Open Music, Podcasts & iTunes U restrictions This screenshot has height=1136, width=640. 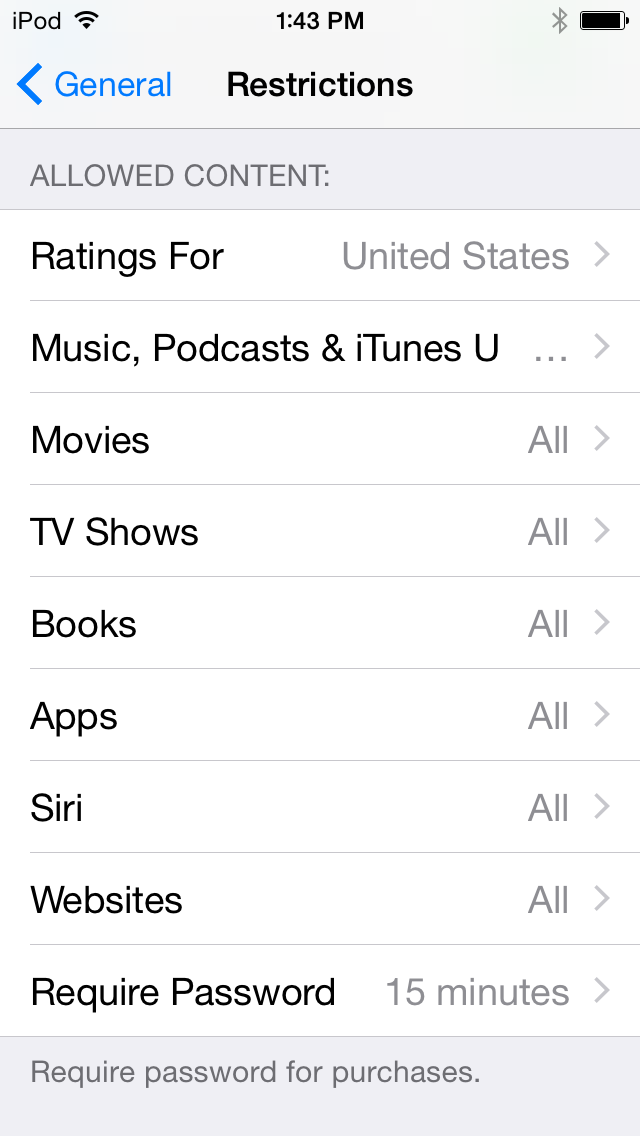[x=320, y=348]
